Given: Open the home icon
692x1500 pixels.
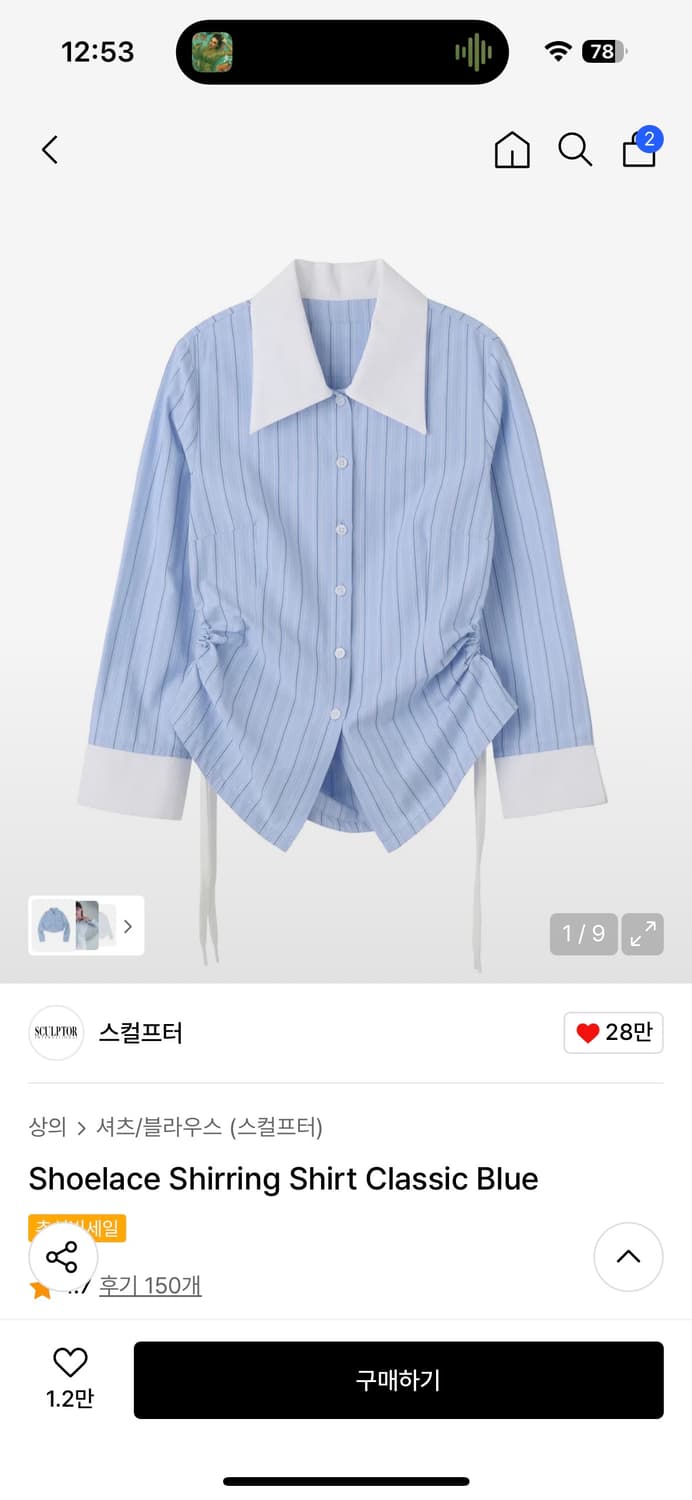Looking at the screenshot, I should [x=512, y=150].
